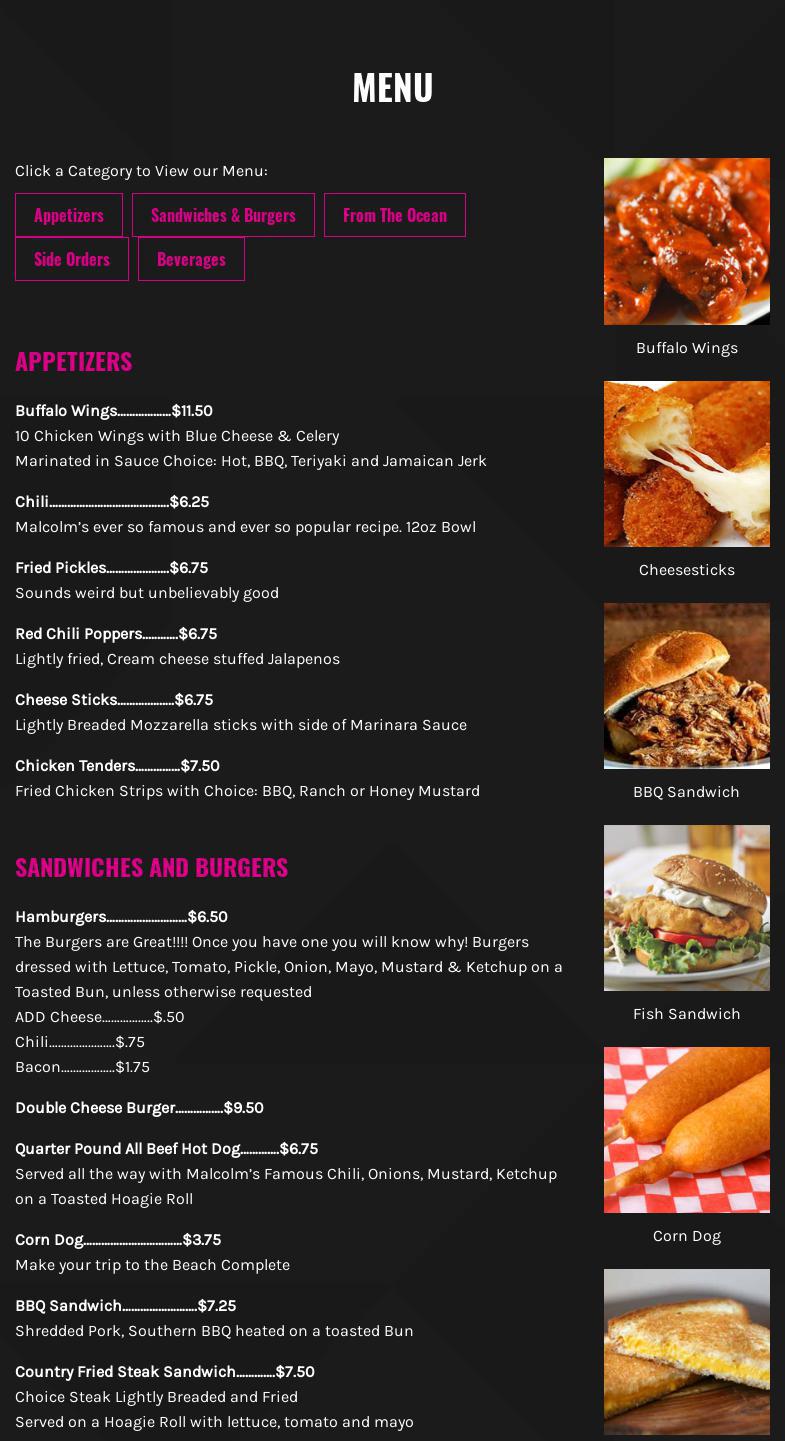Tap the BBQ Sandwich image
This screenshot has width=785, height=1441.
(687, 686)
